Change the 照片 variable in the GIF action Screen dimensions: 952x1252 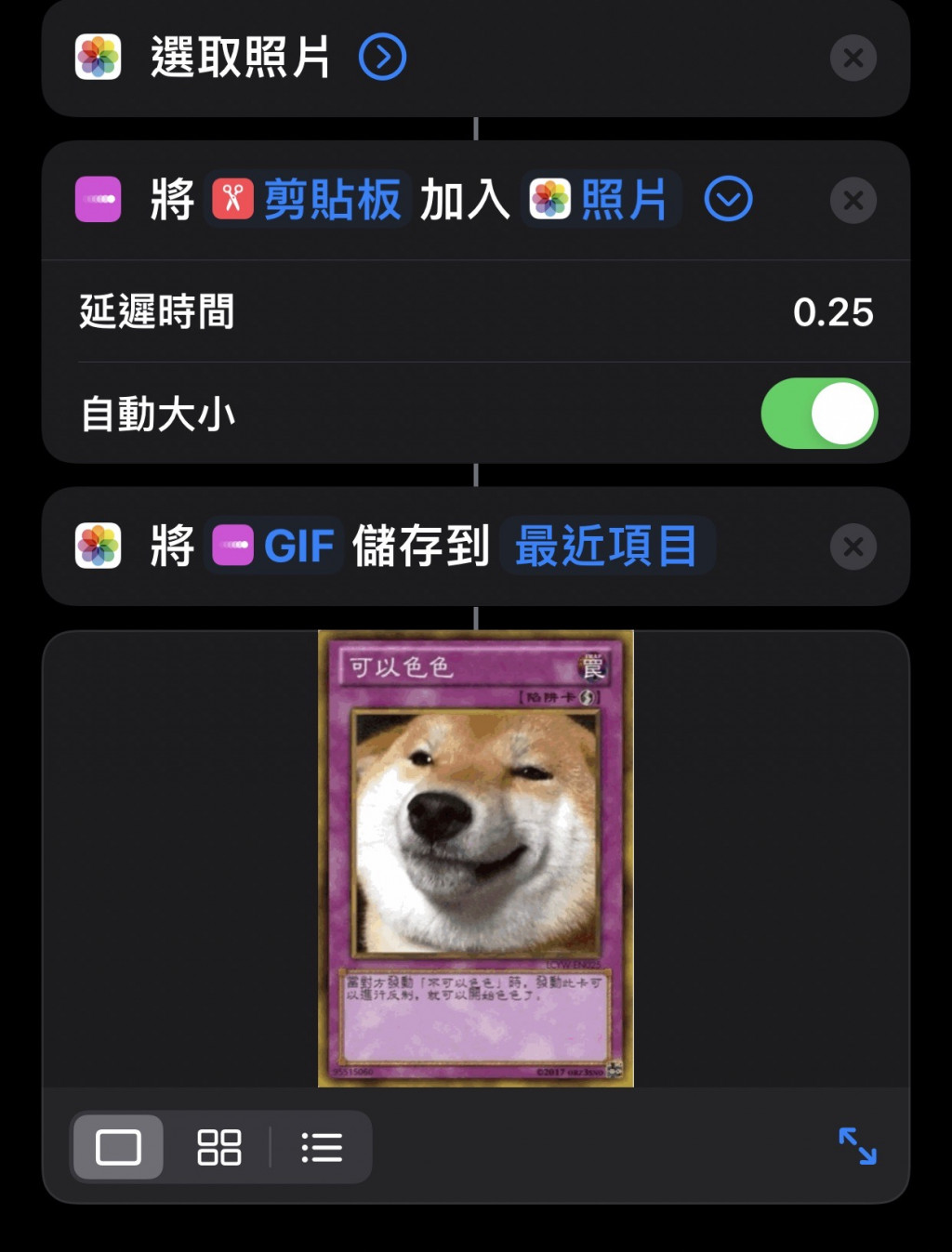[x=601, y=200]
